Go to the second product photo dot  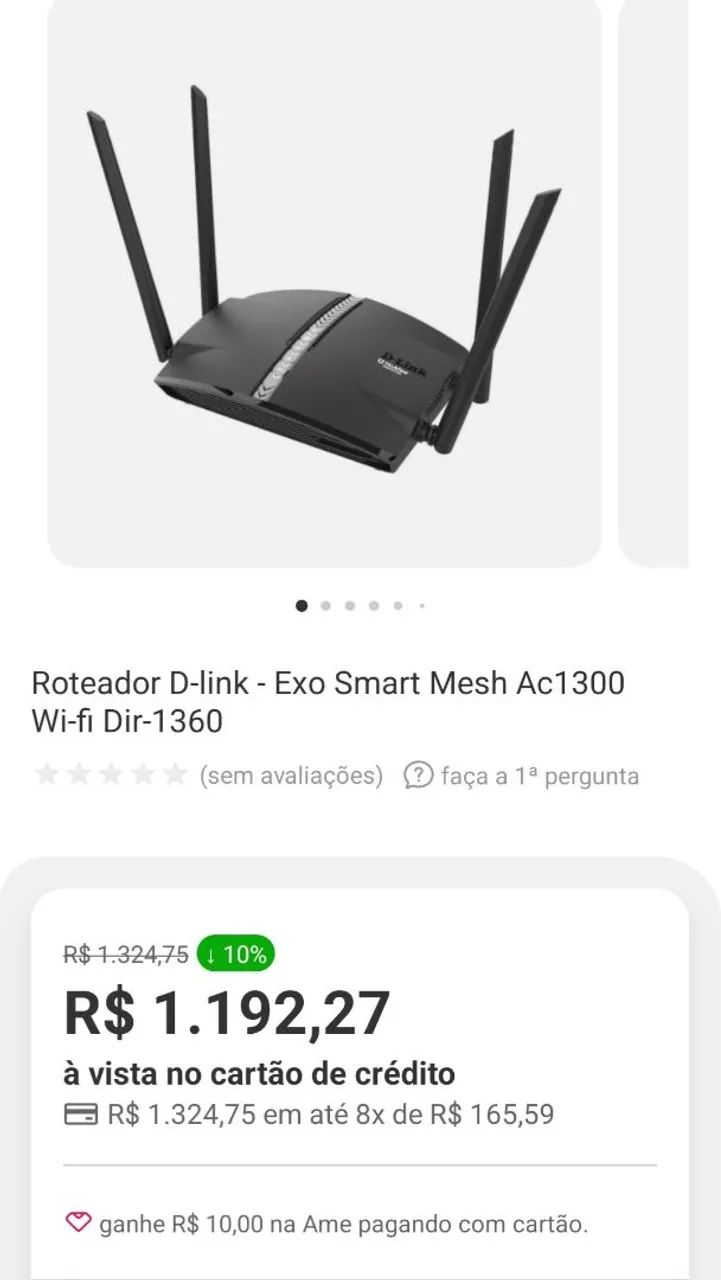point(324,605)
